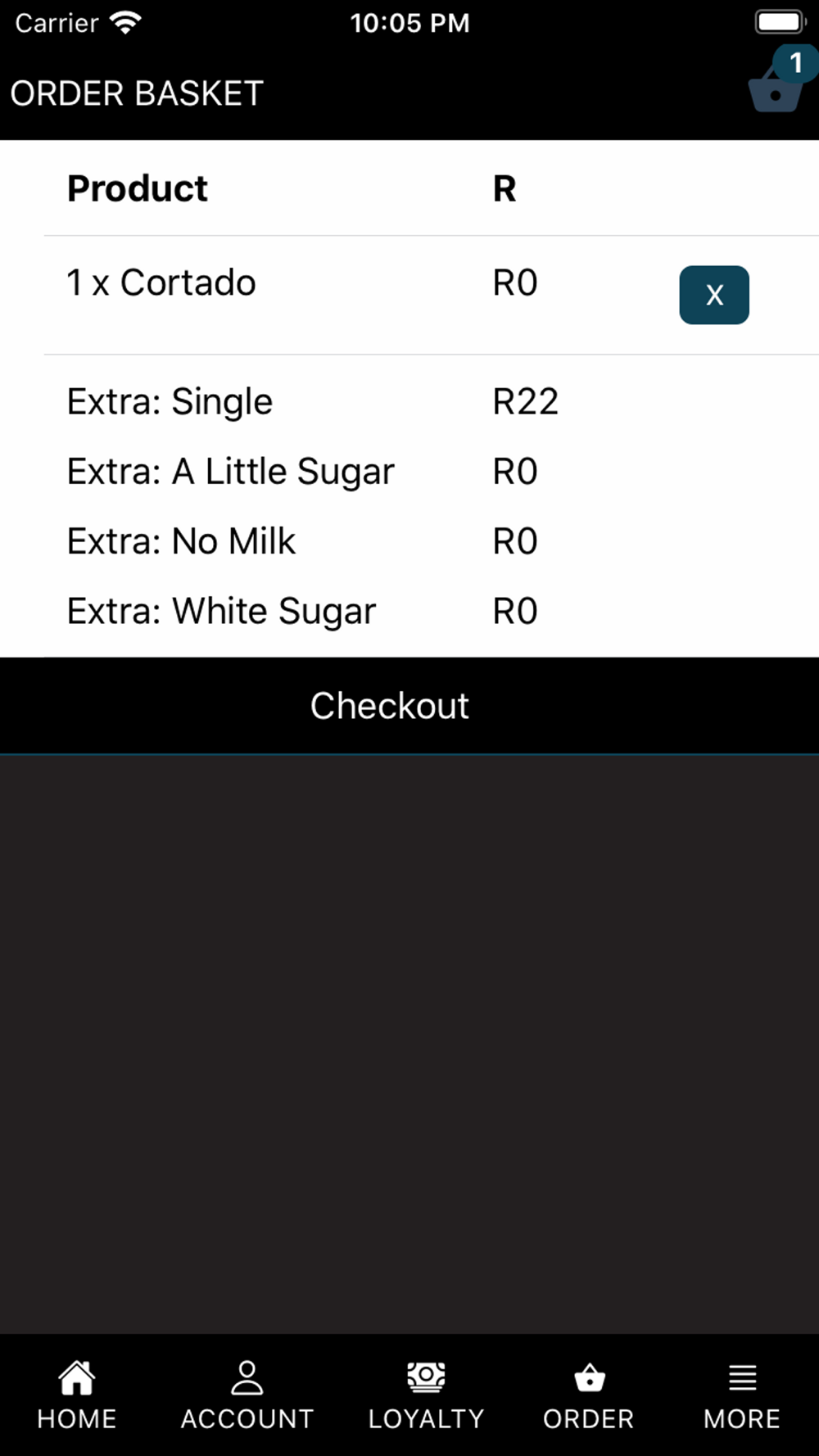Go to the Home tab
Image resolution: width=819 pixels, height=1456 pixels.
click(77, 1395)
